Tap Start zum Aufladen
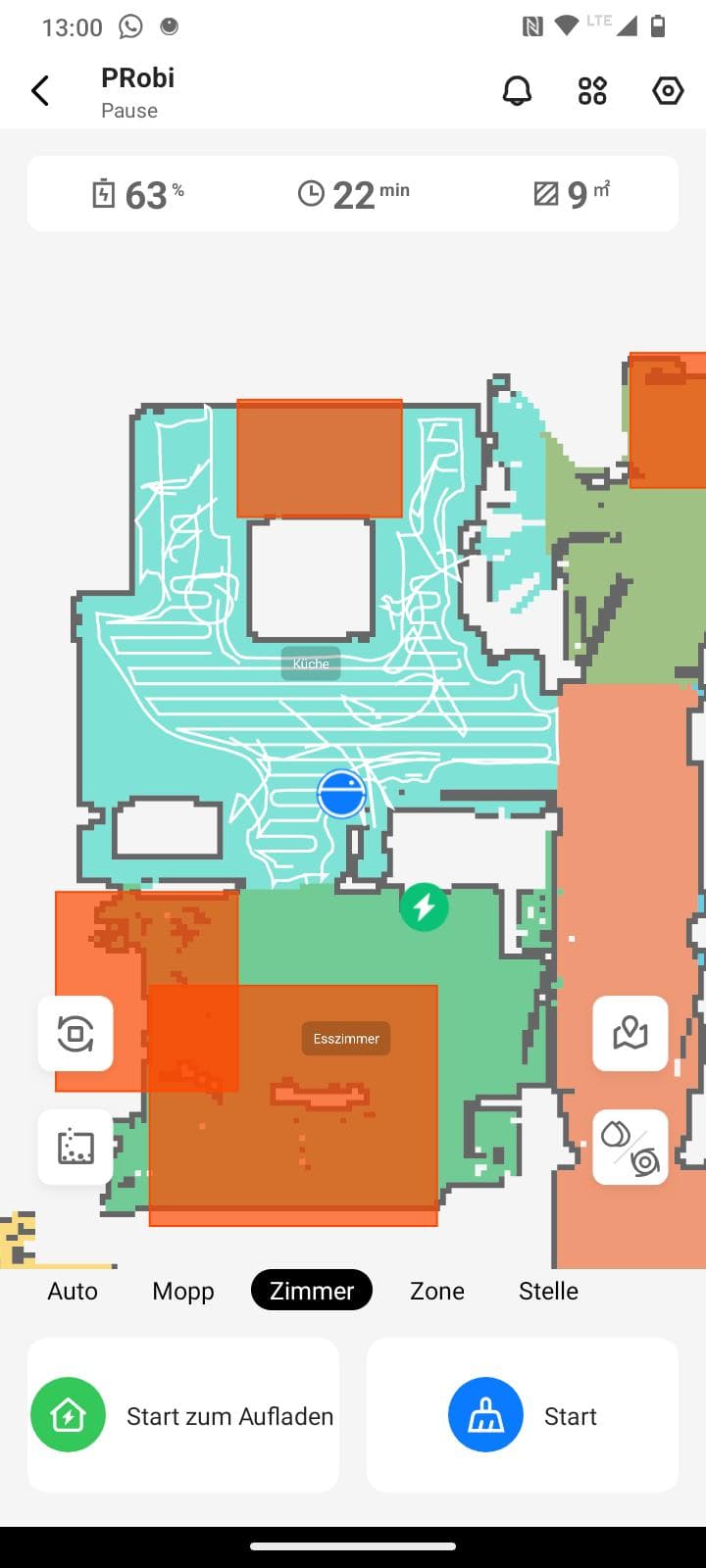The height and width of the screenshot is (1568, 706). point(183,1415)
